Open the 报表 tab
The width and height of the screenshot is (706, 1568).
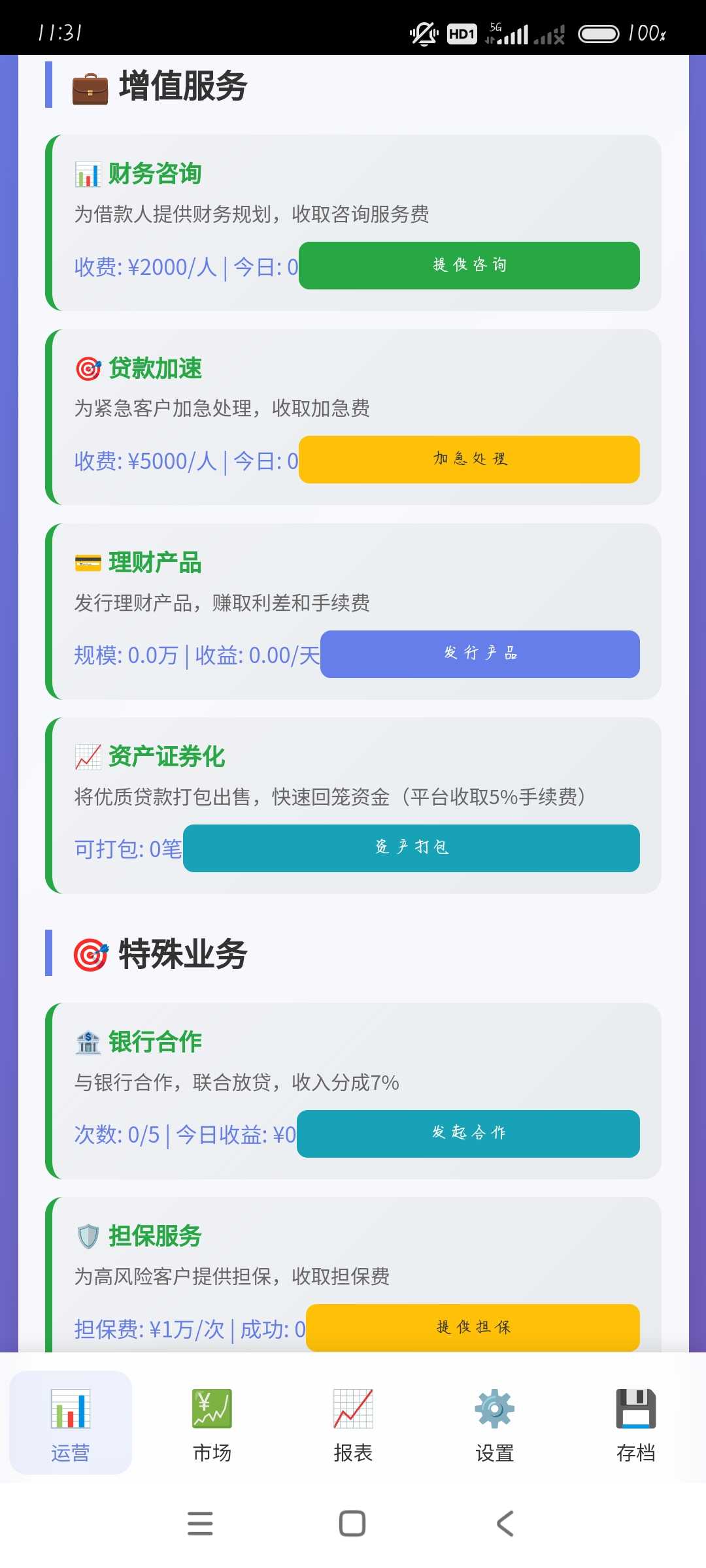click(x=353, y=1424)
